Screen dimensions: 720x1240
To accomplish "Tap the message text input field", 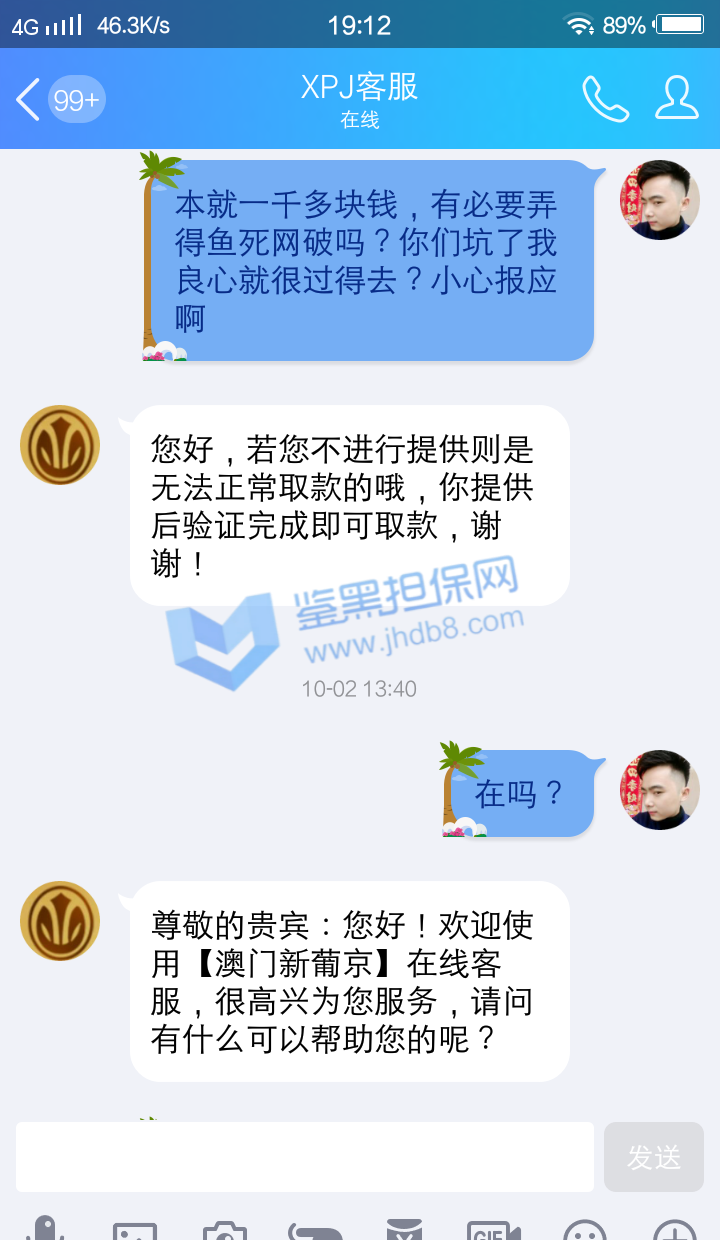I will [305, 1156].
